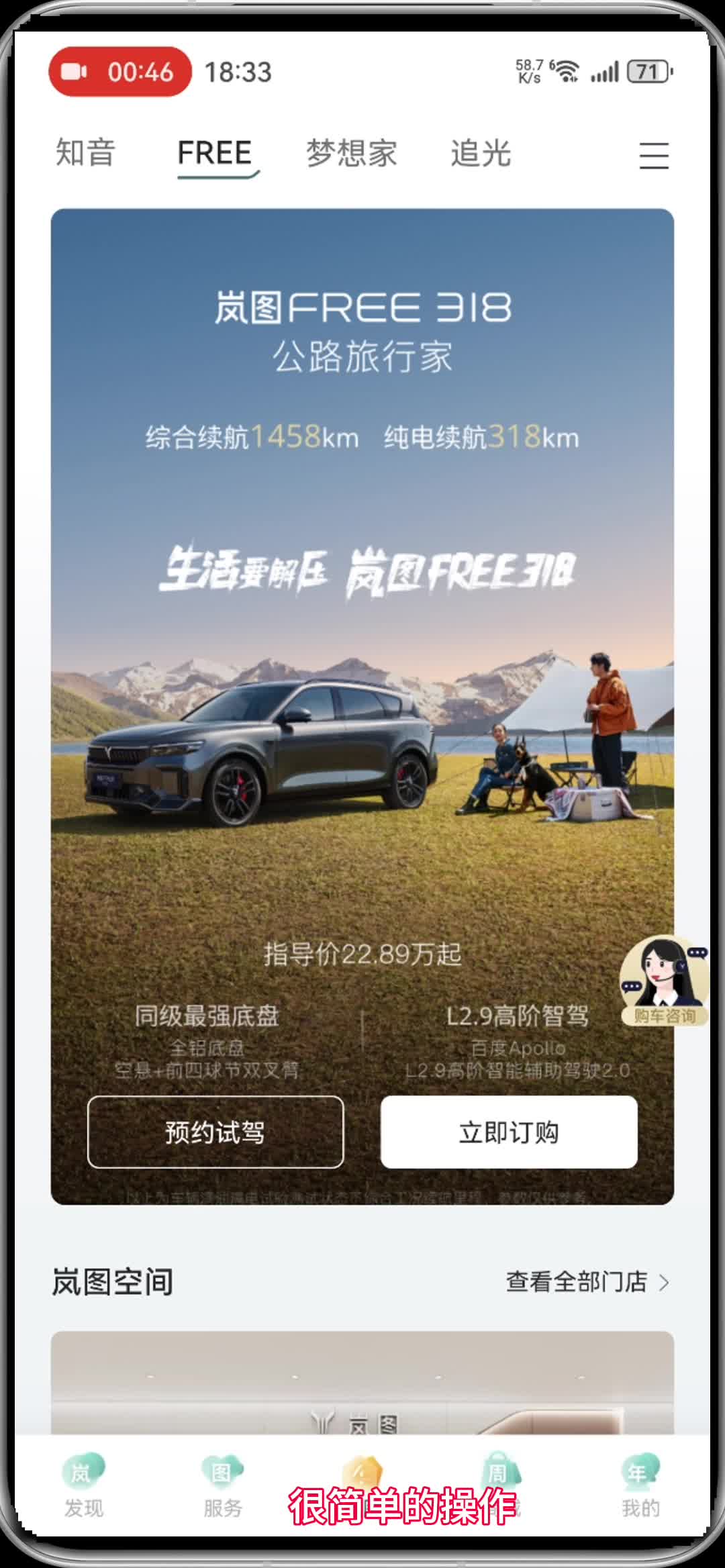Image resolution: width=725 pixels, height=1568 pixels.
Task: Open the 购车咨询 assistant bubble
Action: [x=663, y=981]
